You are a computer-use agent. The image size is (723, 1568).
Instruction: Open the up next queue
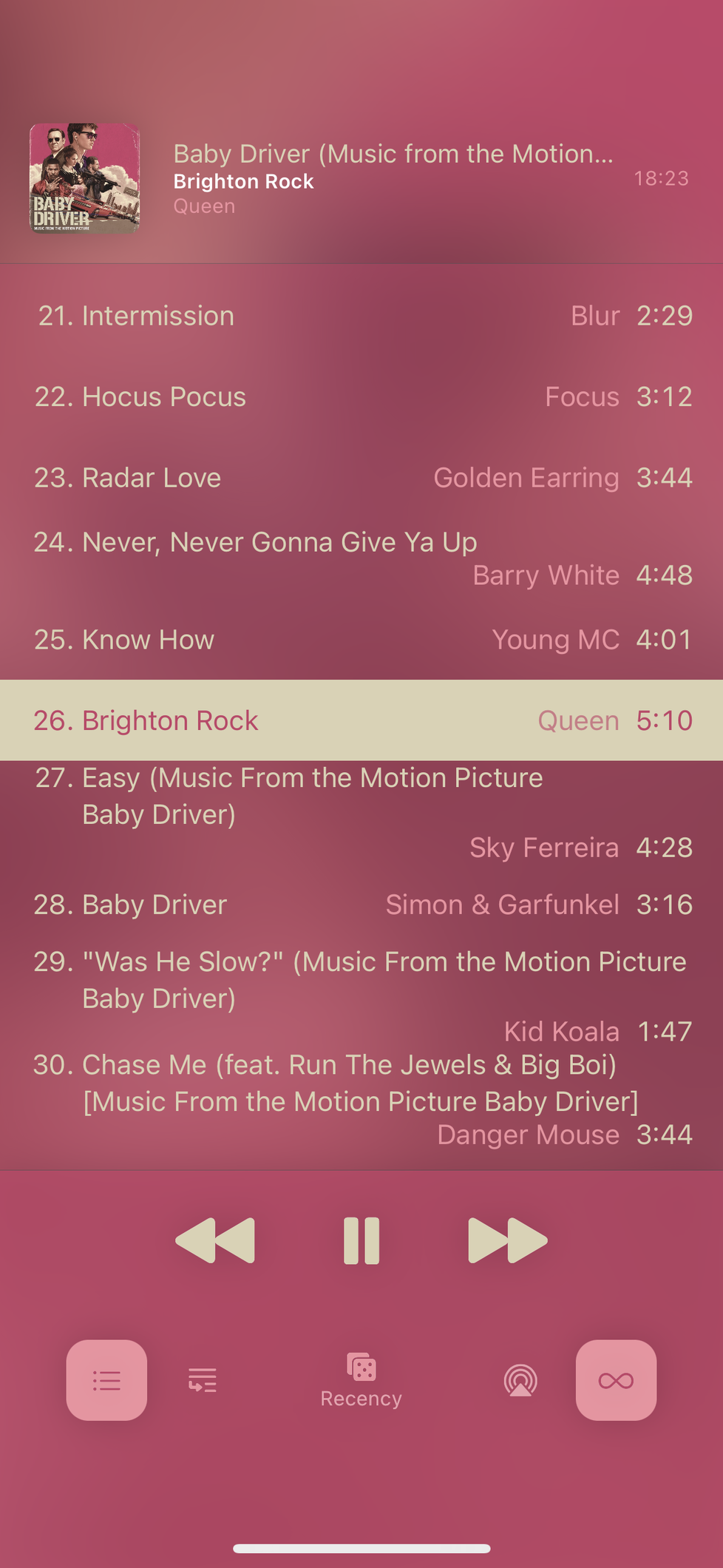pyautogui.click(x=202, y=1380)
